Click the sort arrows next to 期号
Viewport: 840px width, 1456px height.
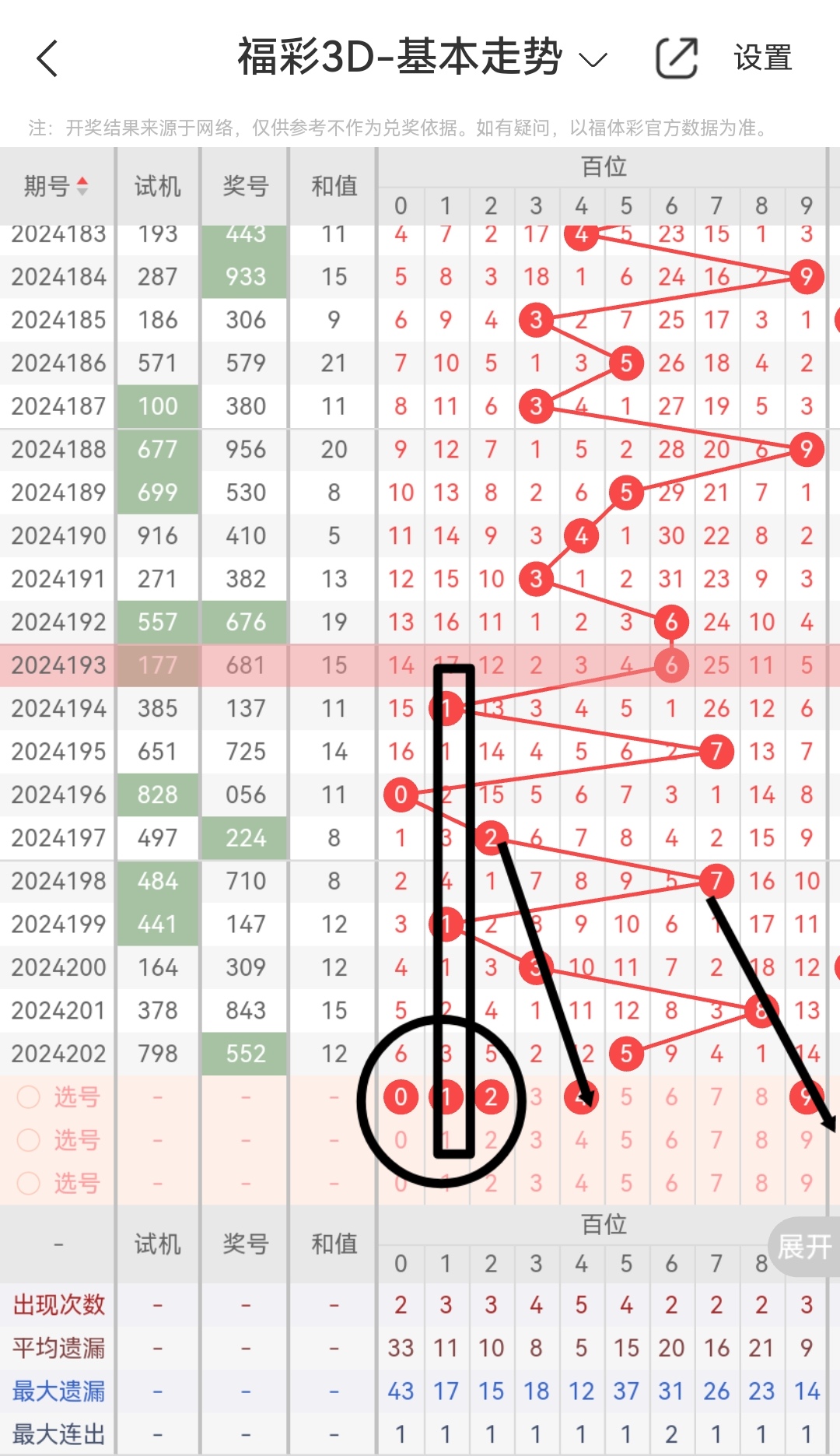click(82, 187)
